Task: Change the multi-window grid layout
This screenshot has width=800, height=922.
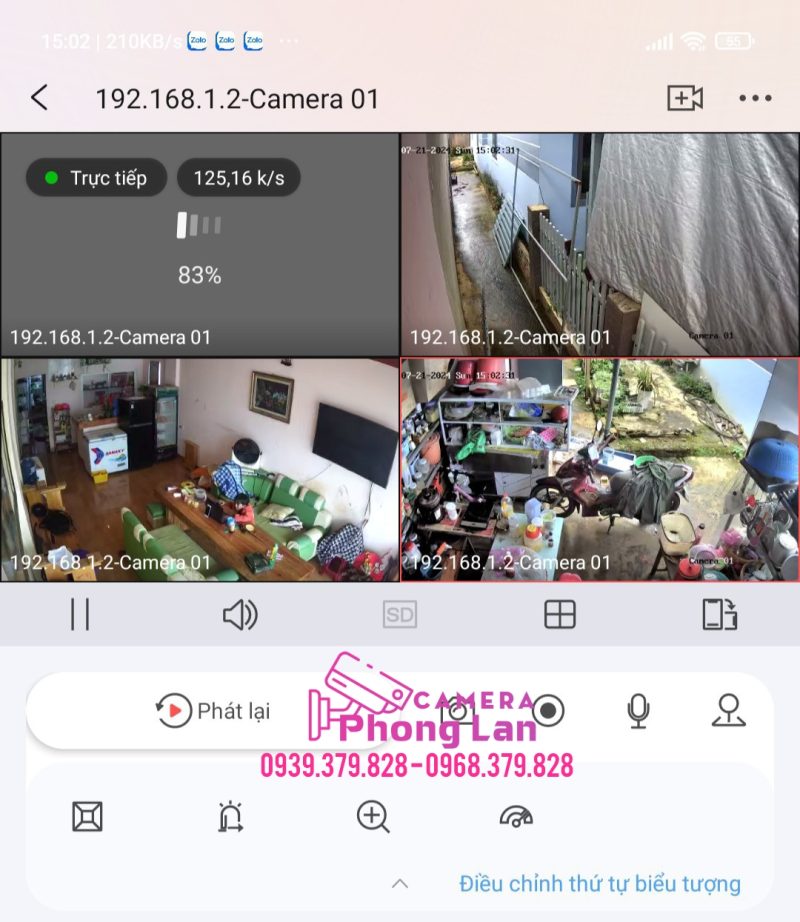Action: [x=560, y=614]
